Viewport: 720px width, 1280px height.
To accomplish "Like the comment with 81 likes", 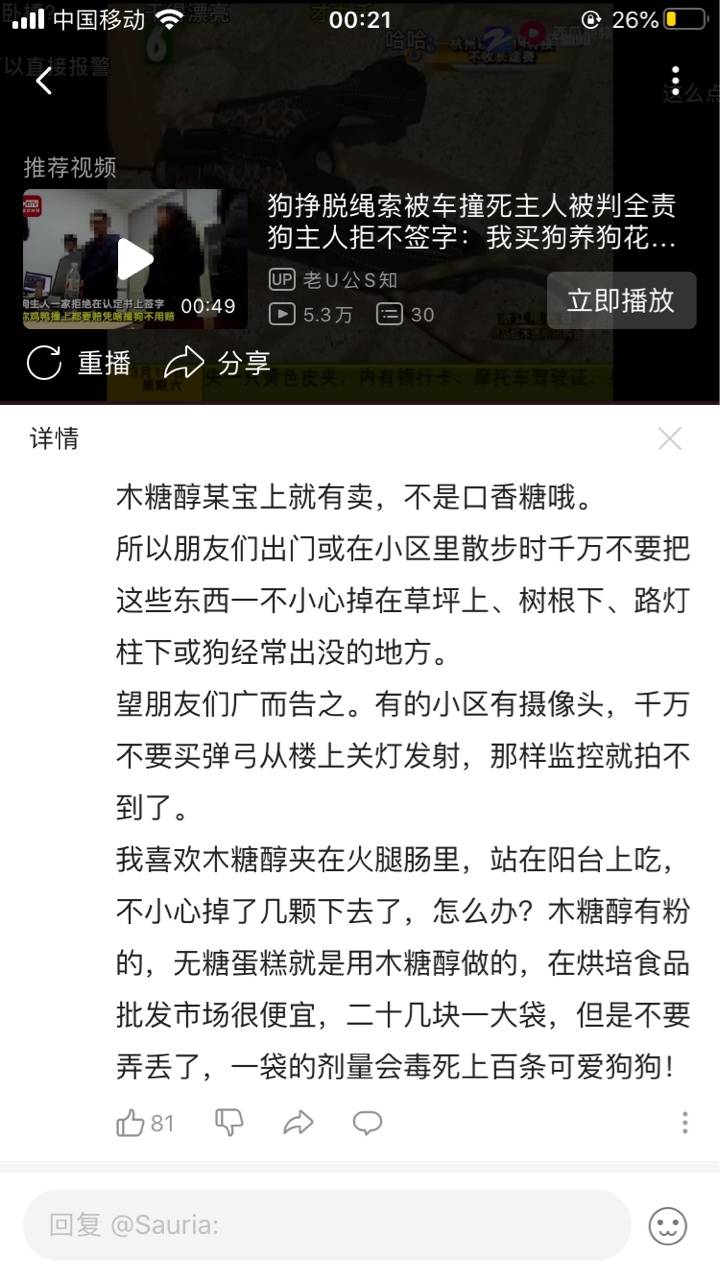I will (131, 1123).
